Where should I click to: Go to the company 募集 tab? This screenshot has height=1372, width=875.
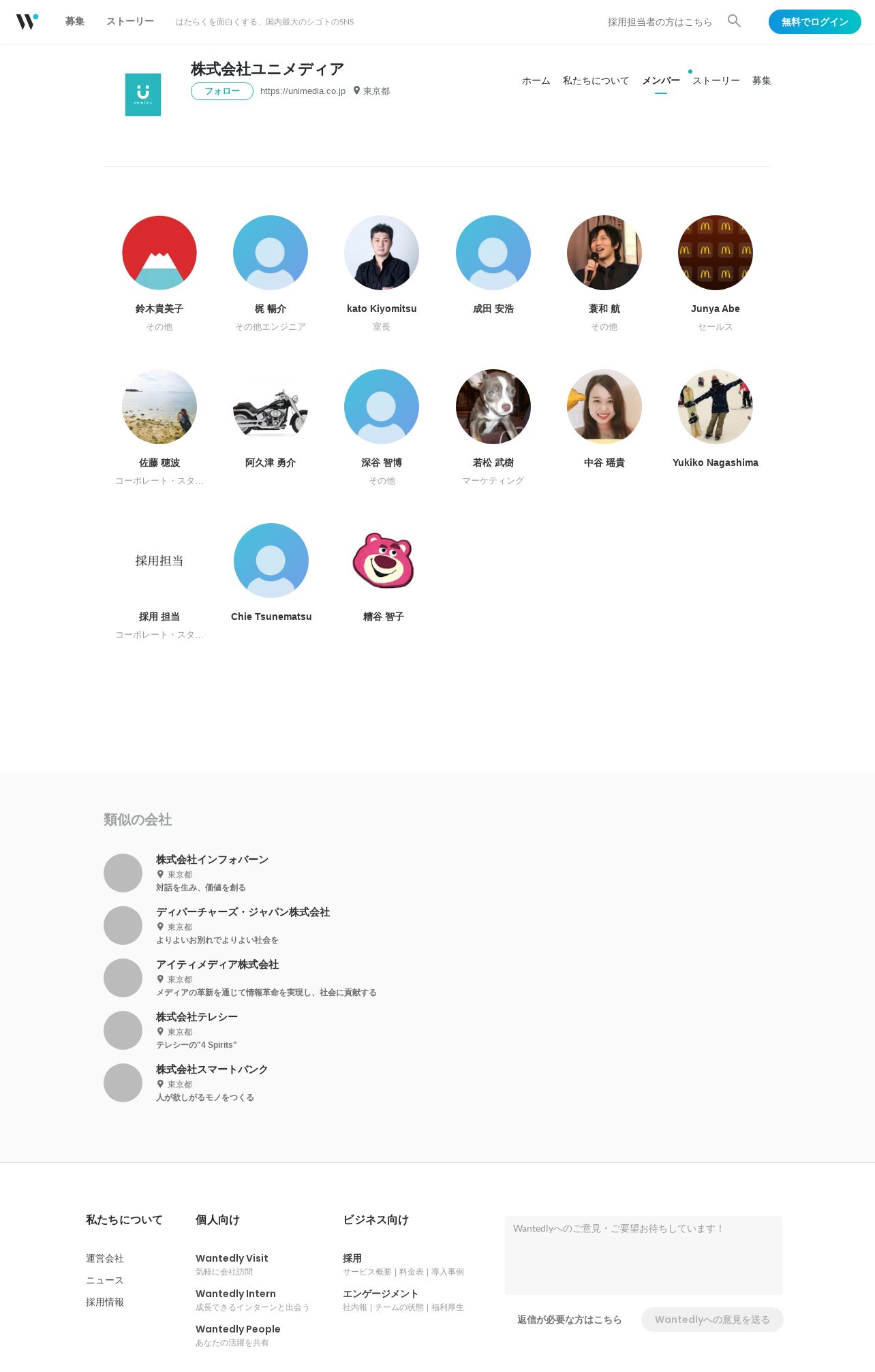pyautogui.click(x=761, y=80)
